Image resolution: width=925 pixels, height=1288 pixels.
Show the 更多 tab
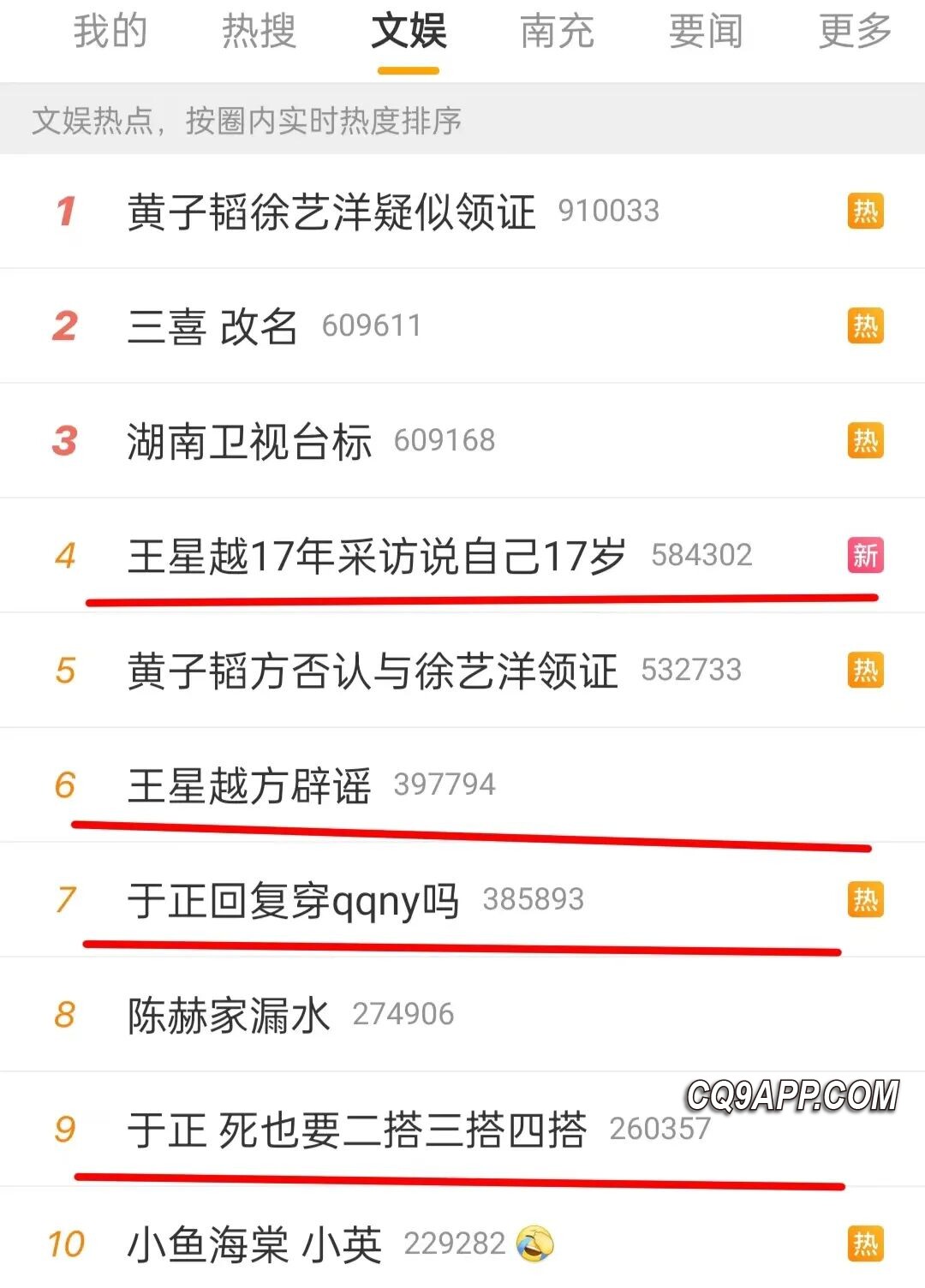point(855,33)
